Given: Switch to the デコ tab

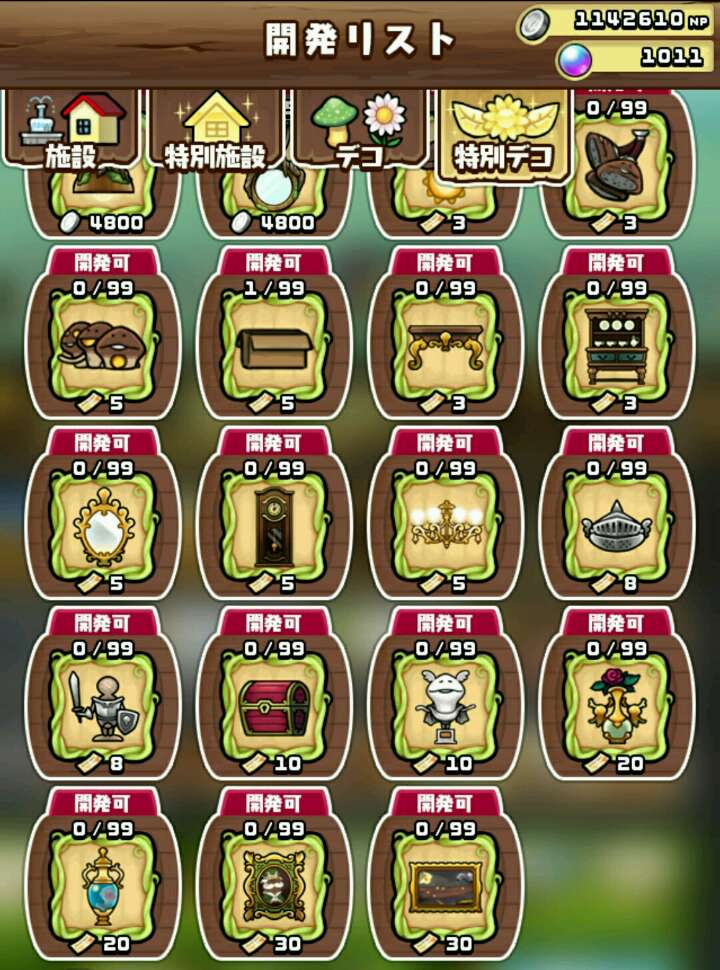Looking at the screenshot, I should click(360, 130).
